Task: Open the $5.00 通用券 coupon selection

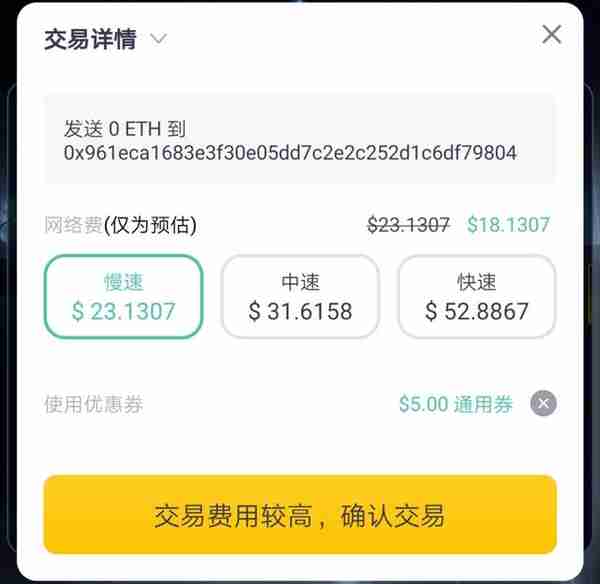Action: click(x=455, y=404)
